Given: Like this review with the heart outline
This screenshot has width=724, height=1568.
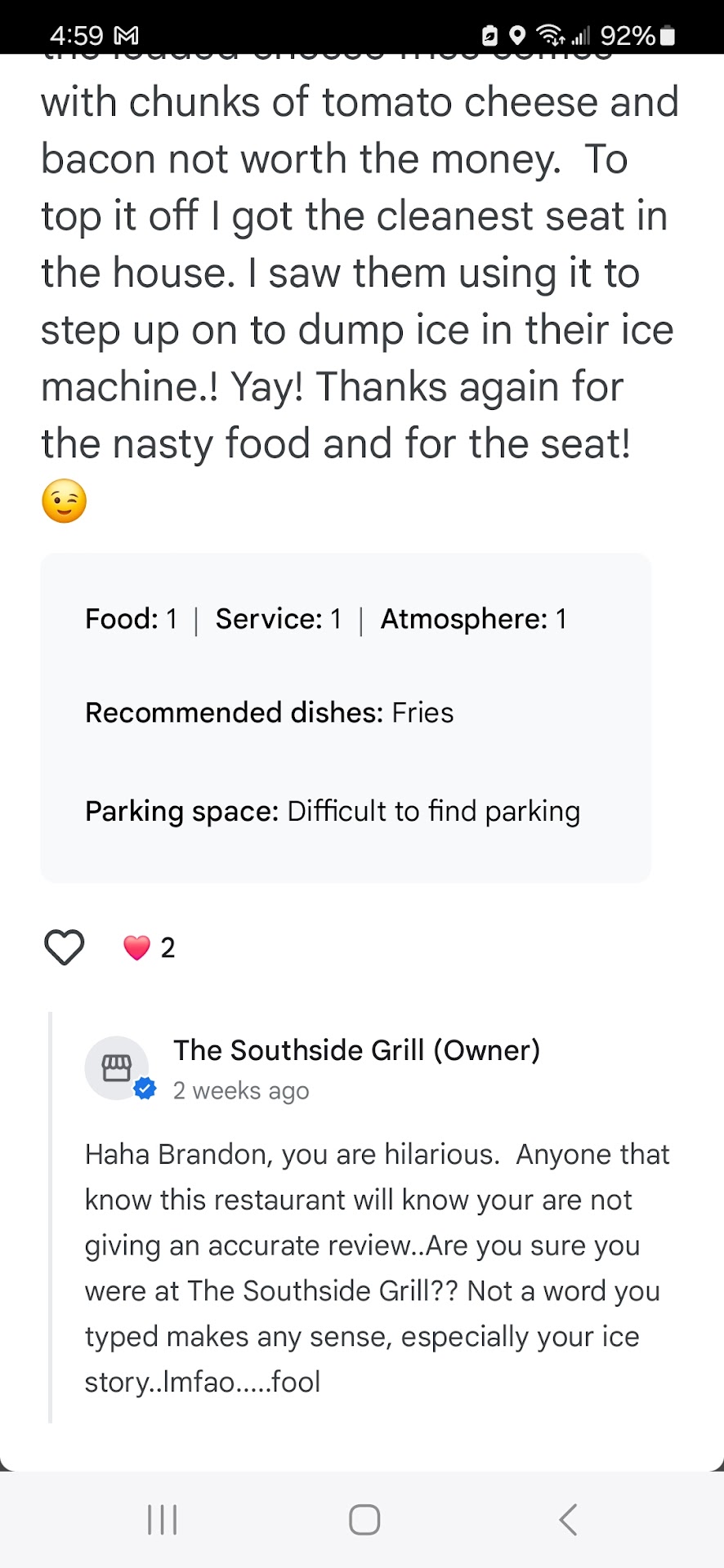Looking at the screenshot, I should point(64,947).
